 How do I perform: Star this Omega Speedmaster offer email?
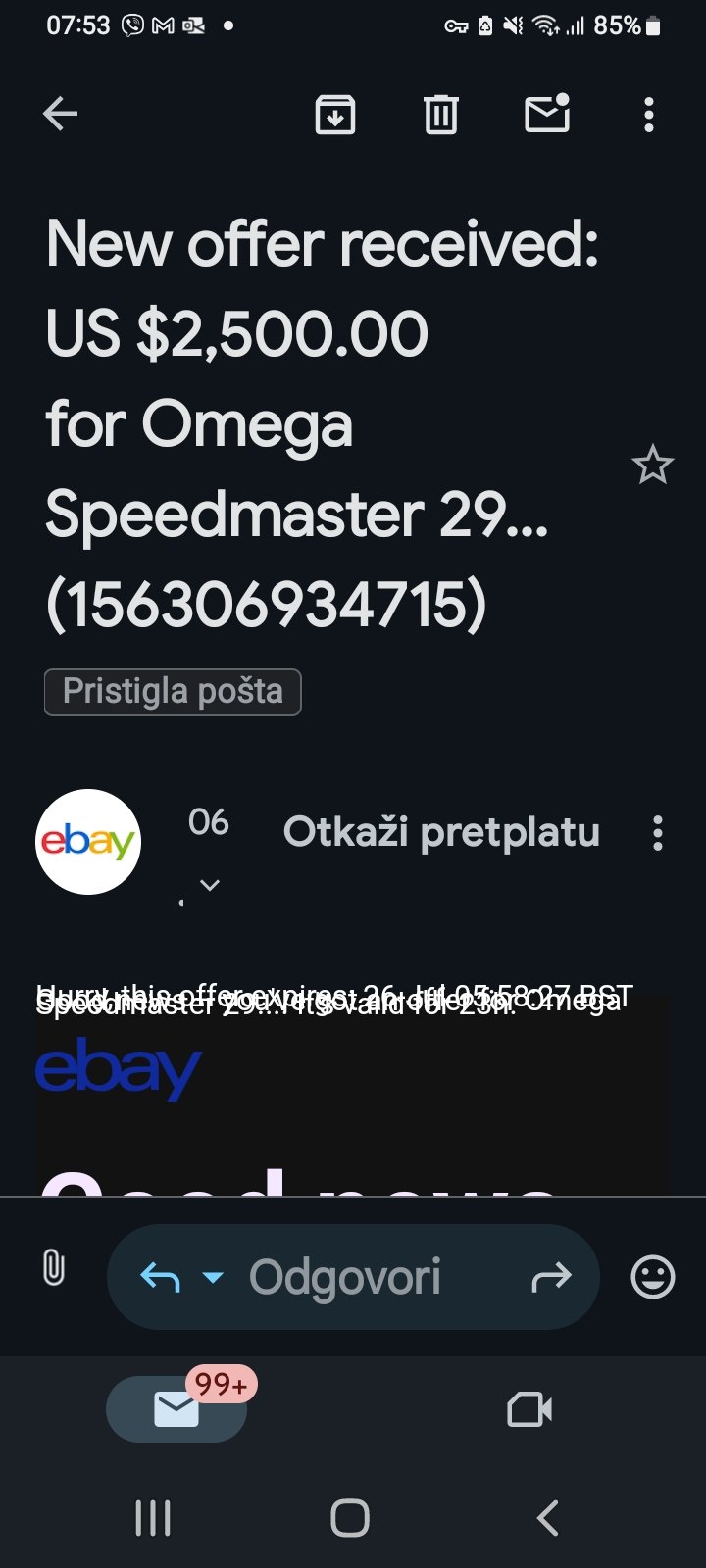coord(652,465)
